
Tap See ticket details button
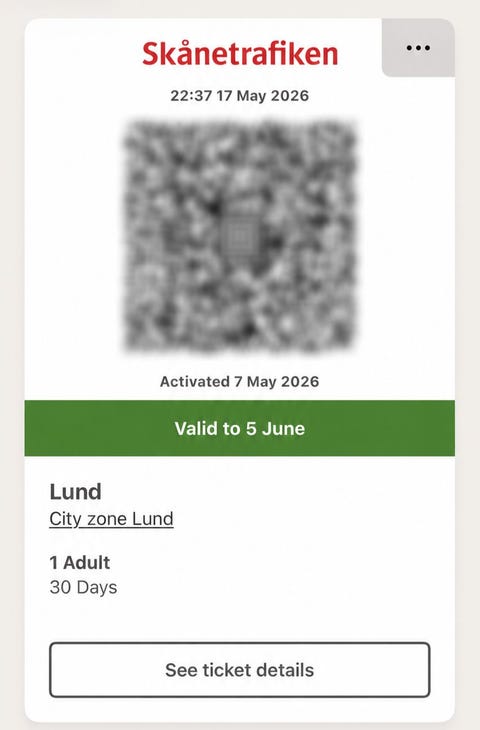click(x=240, y=670)
